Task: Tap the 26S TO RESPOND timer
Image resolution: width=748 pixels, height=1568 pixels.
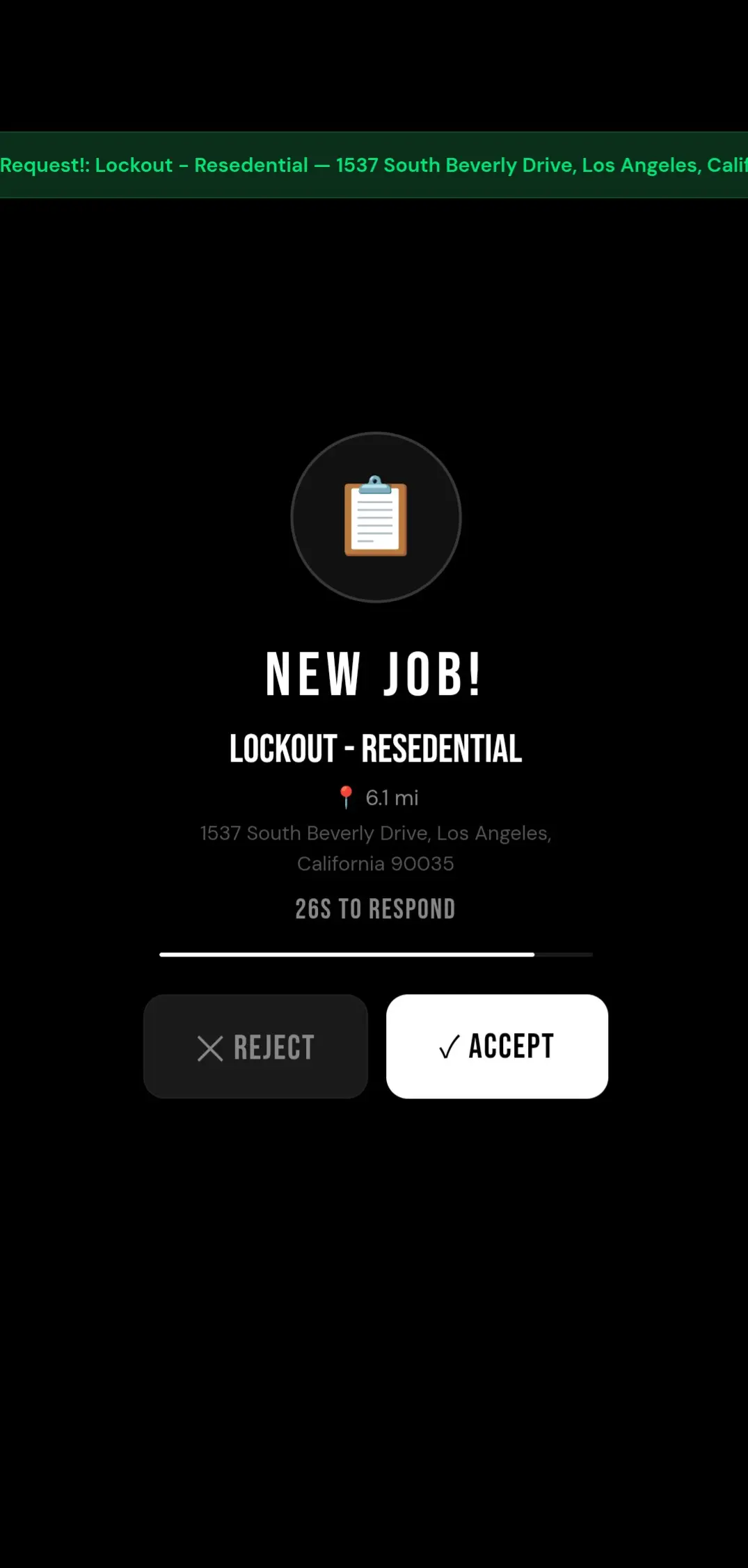Action: (375, 909)
